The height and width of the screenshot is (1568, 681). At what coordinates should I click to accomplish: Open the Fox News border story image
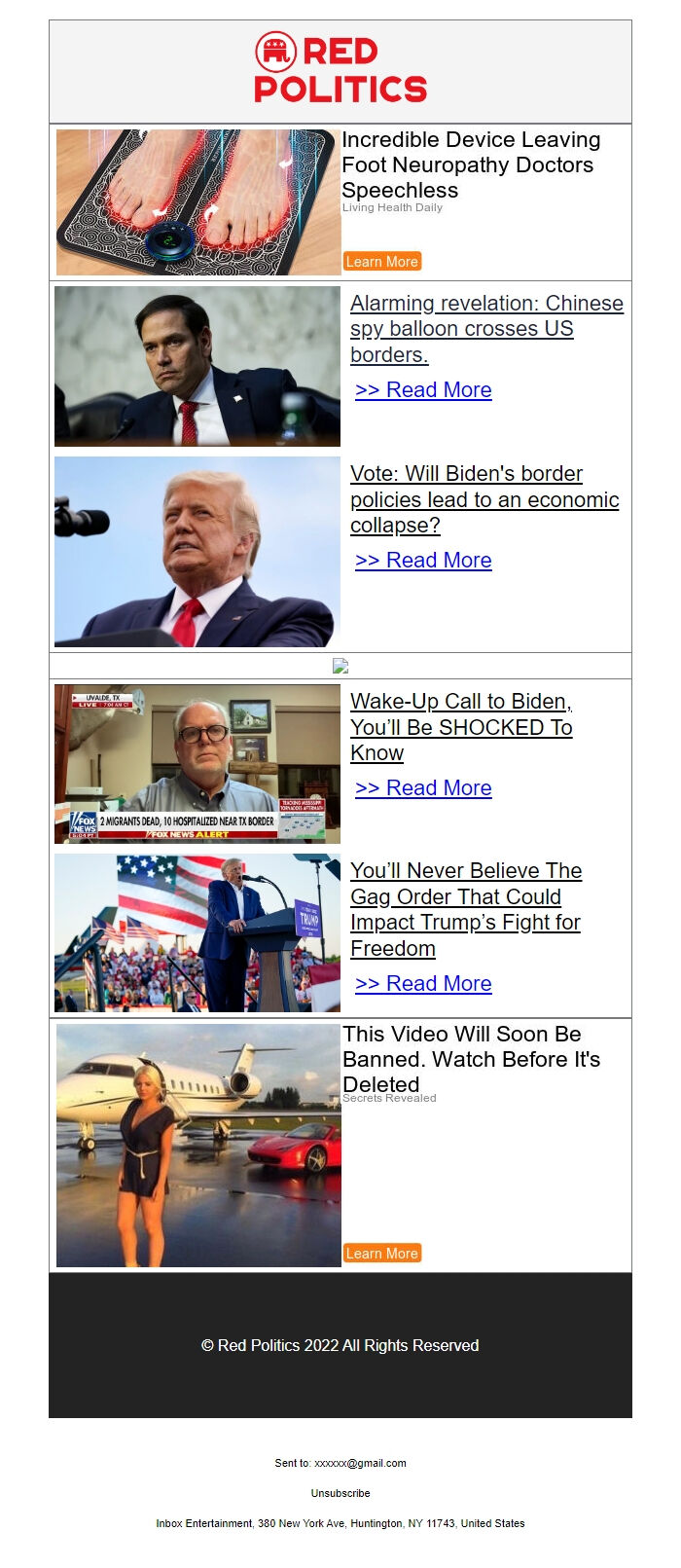click(x=197, y=764)
